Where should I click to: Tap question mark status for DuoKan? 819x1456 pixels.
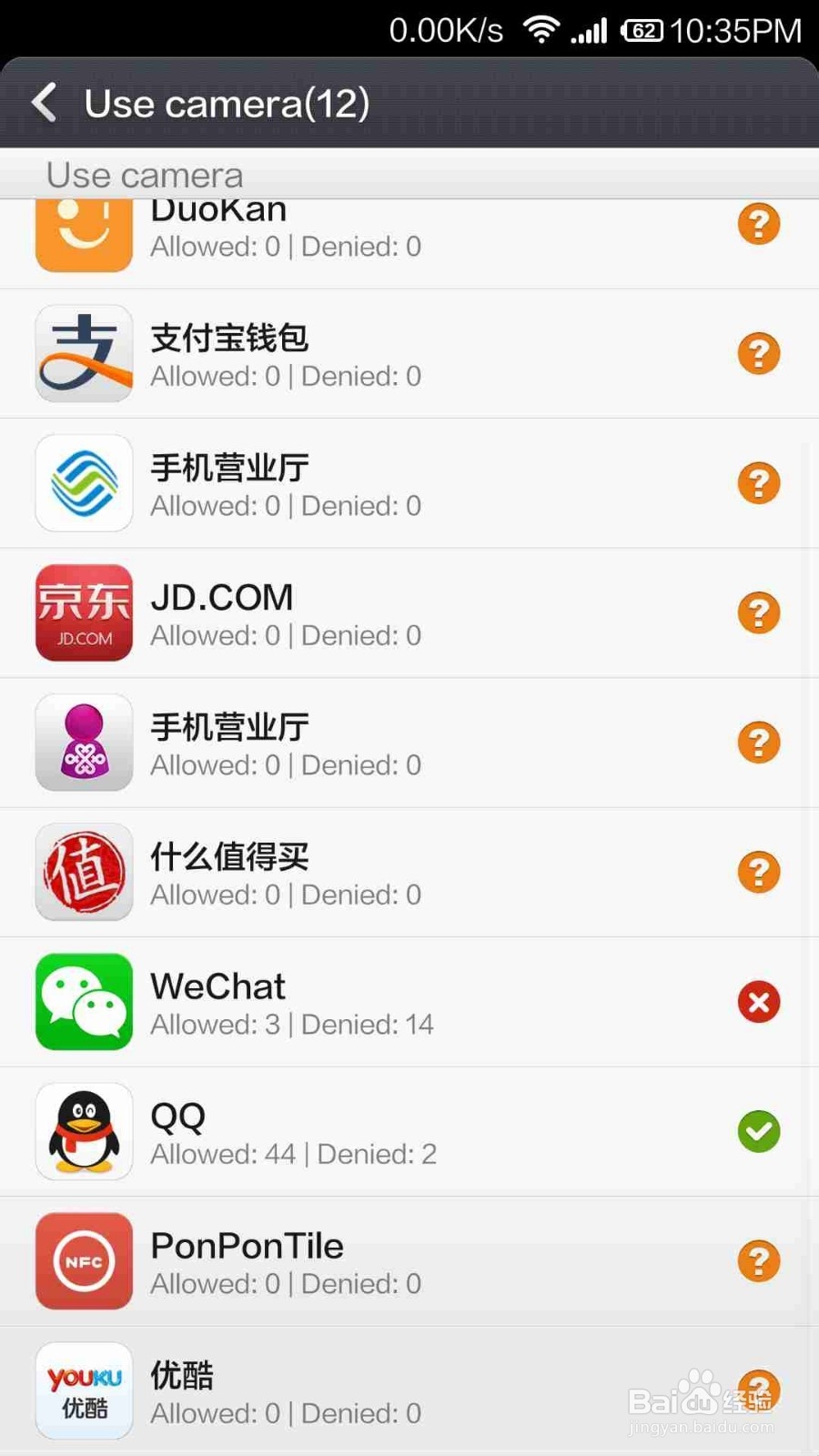pyautogui.click(x=759, y=224)
